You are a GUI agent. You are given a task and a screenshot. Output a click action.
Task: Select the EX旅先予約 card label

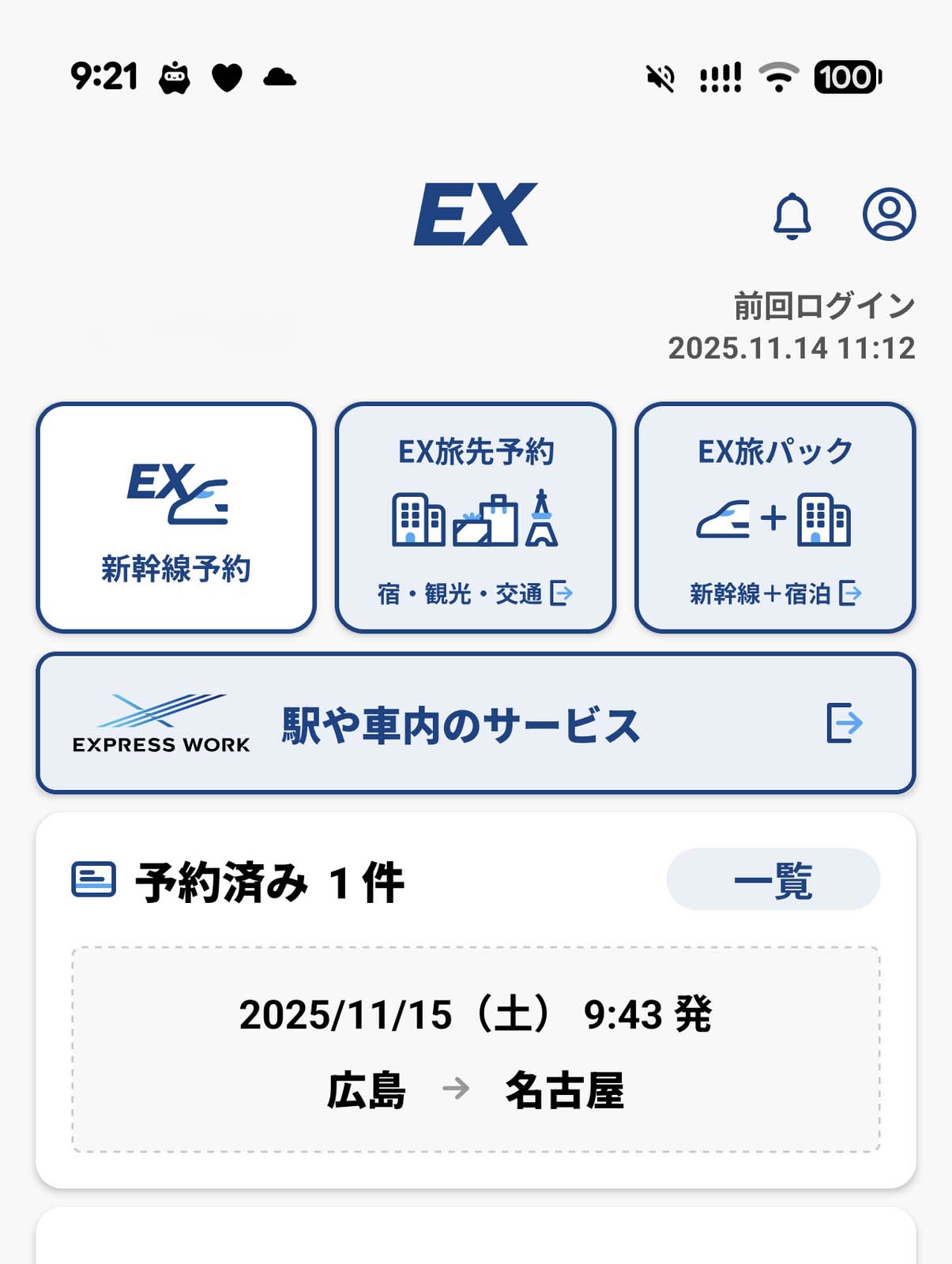coord(476,452)
